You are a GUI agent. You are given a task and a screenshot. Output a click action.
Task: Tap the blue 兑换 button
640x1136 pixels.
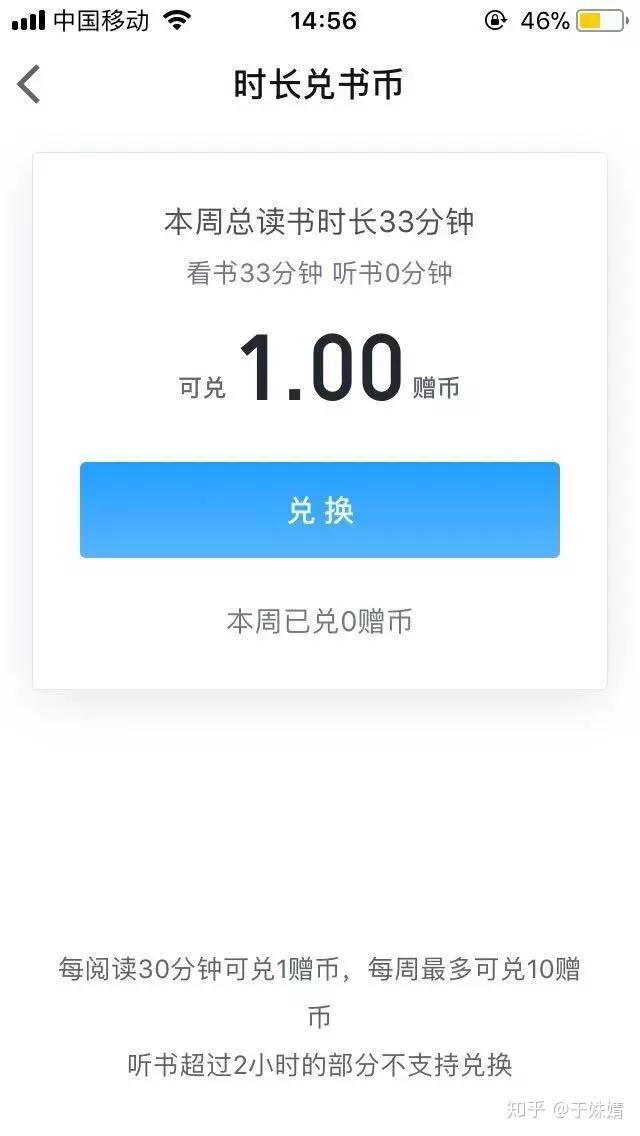click(320, 510)
